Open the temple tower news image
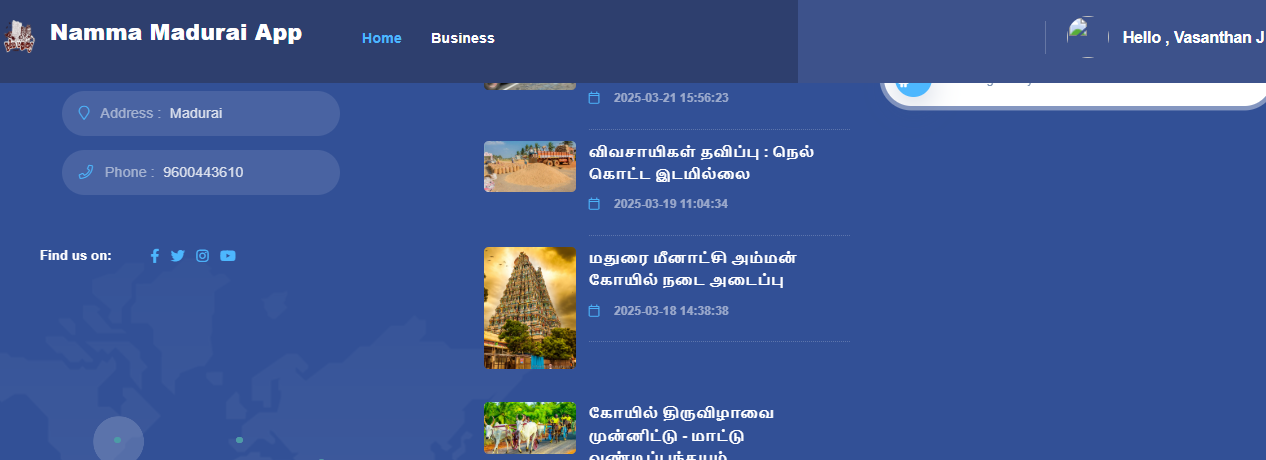This screenshot has height=460, width=1266. coord(530,308)
